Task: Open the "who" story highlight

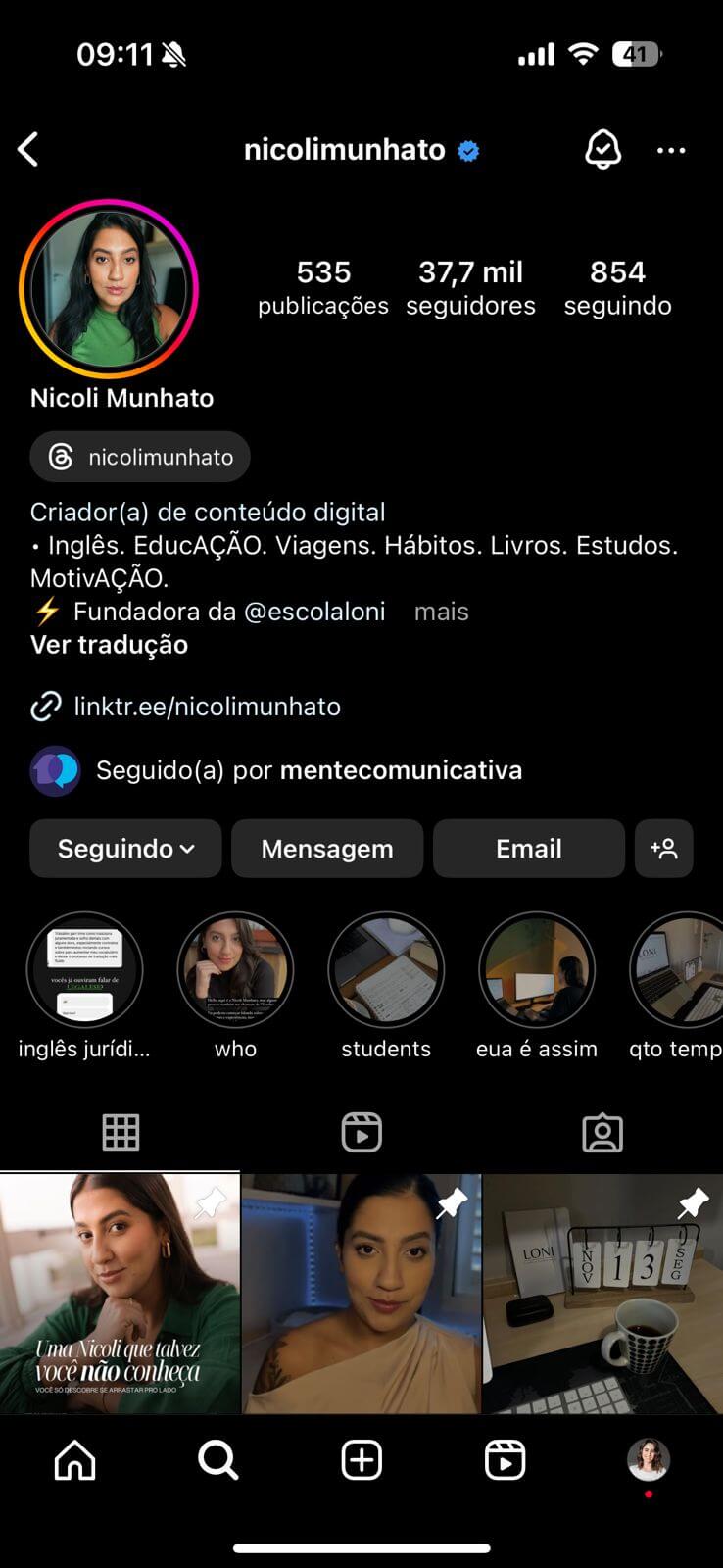Action: pyautogui.click(x=235, y=970)
